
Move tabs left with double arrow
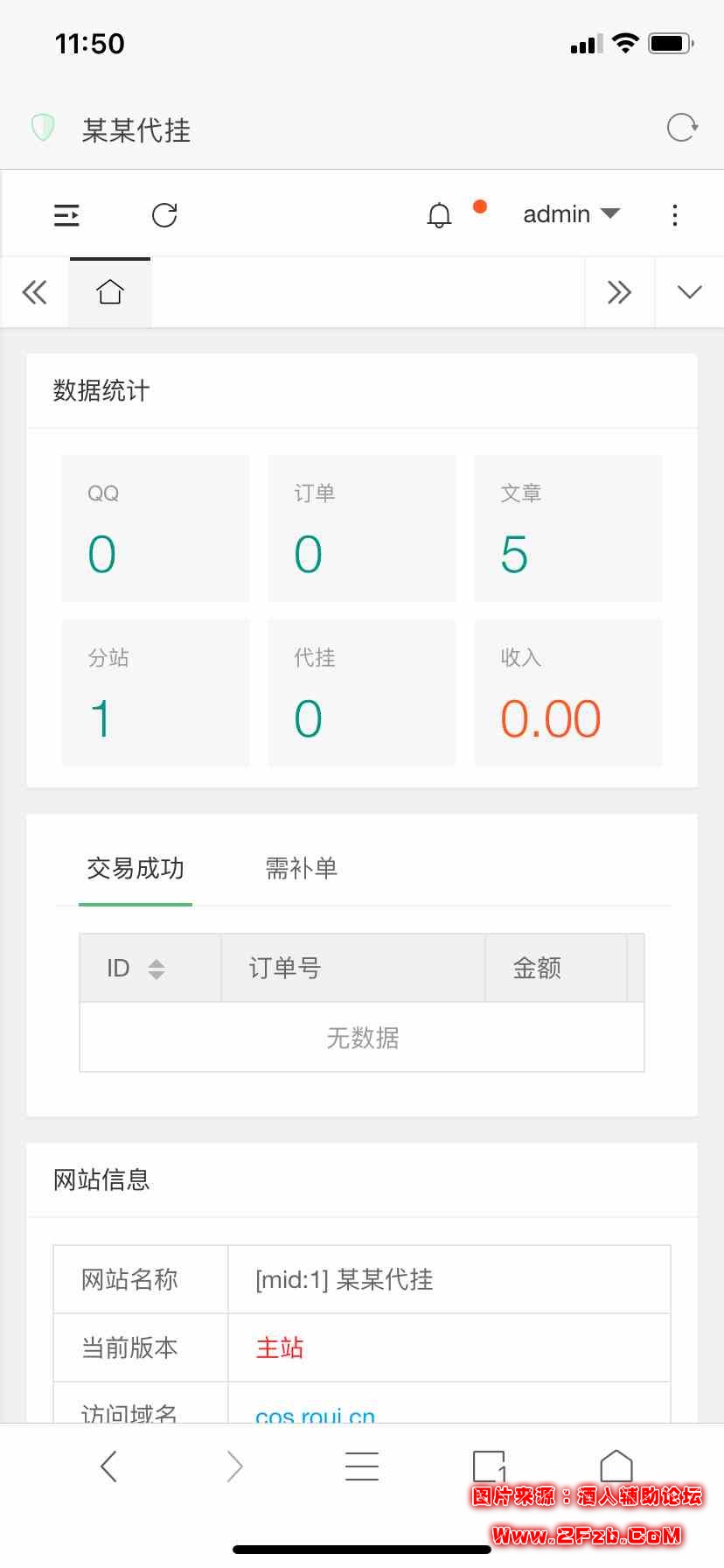[x=35, y=292]
